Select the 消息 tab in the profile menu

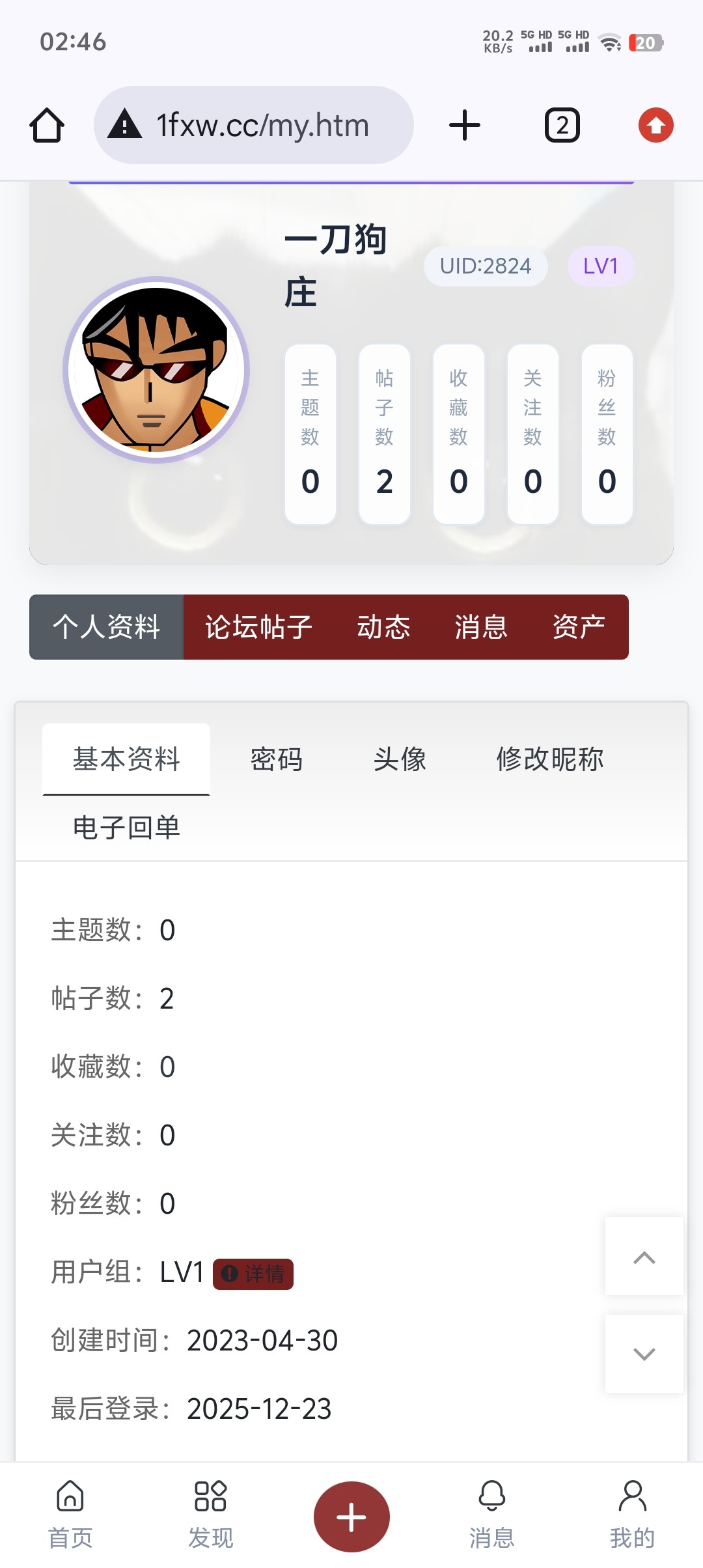[x=481, y=627]
